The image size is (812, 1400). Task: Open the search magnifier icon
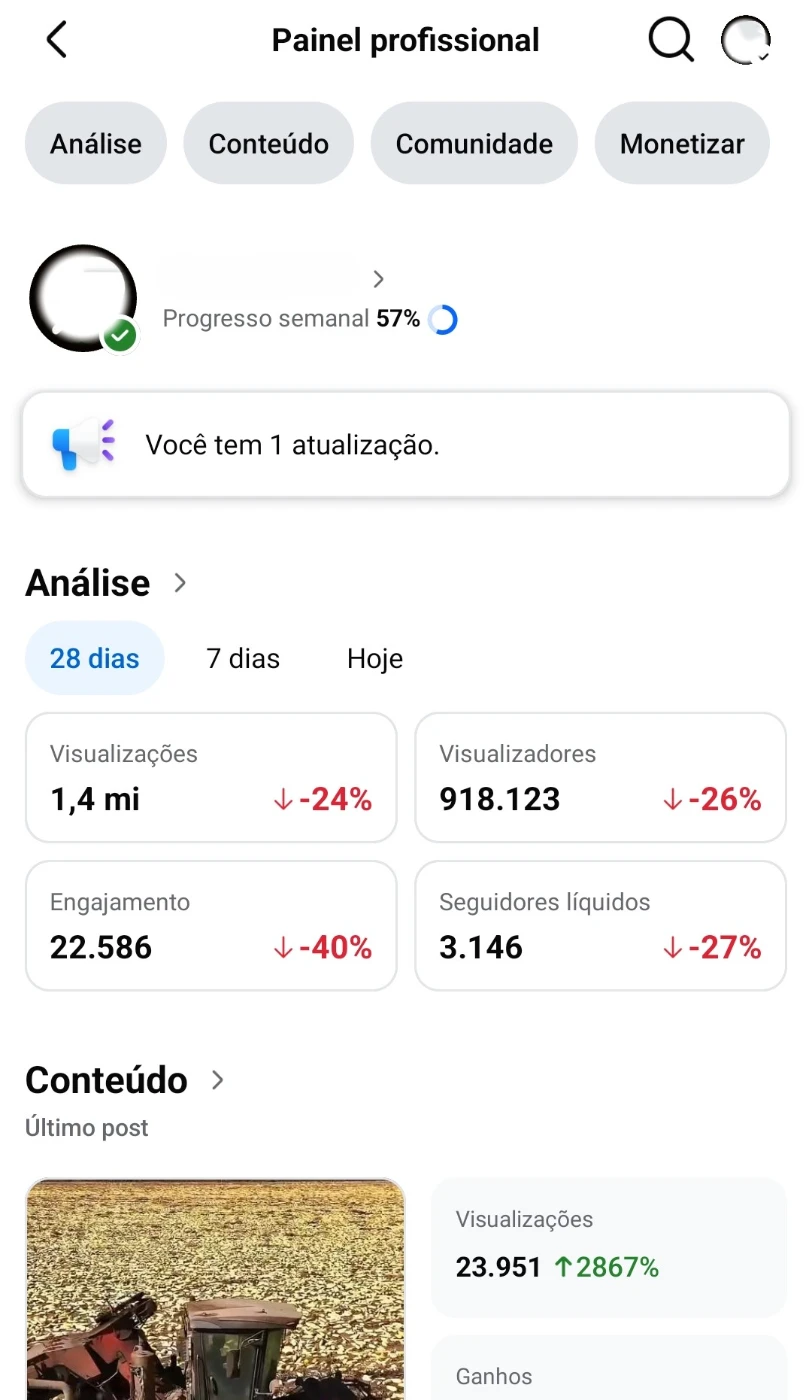click(x=670, y=41)
